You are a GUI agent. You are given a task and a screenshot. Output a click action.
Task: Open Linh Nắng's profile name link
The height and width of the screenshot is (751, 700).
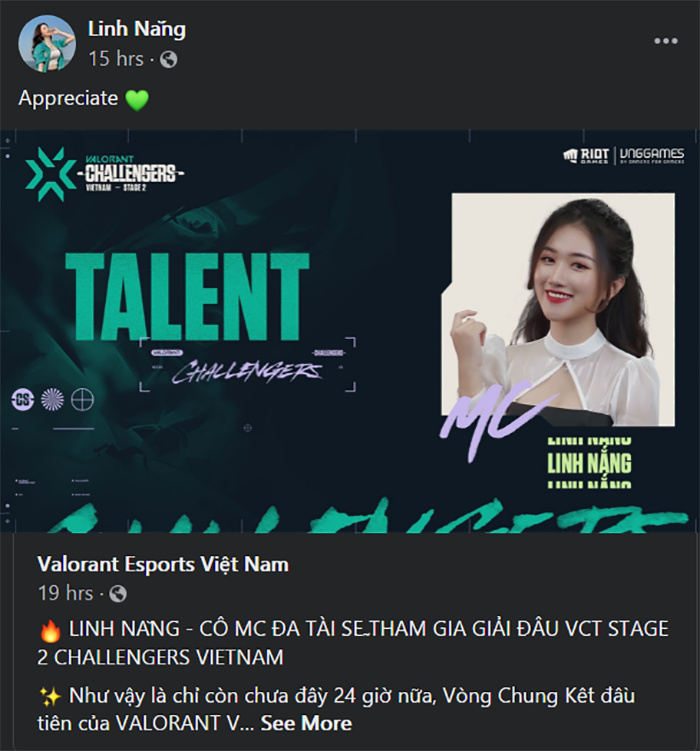(x=136, y=29)
